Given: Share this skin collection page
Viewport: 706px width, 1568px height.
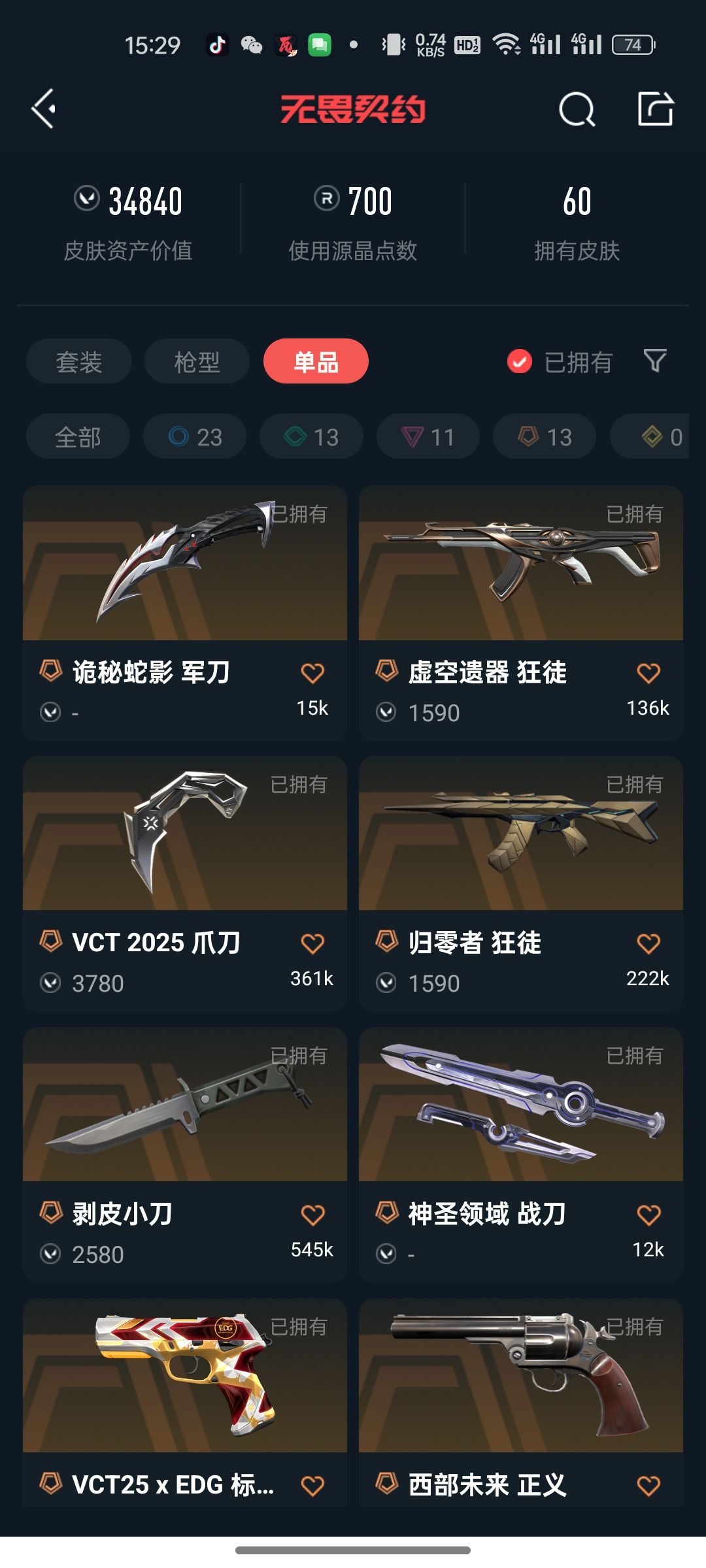Looking at the screenshot, I should (x=656, y=108).
